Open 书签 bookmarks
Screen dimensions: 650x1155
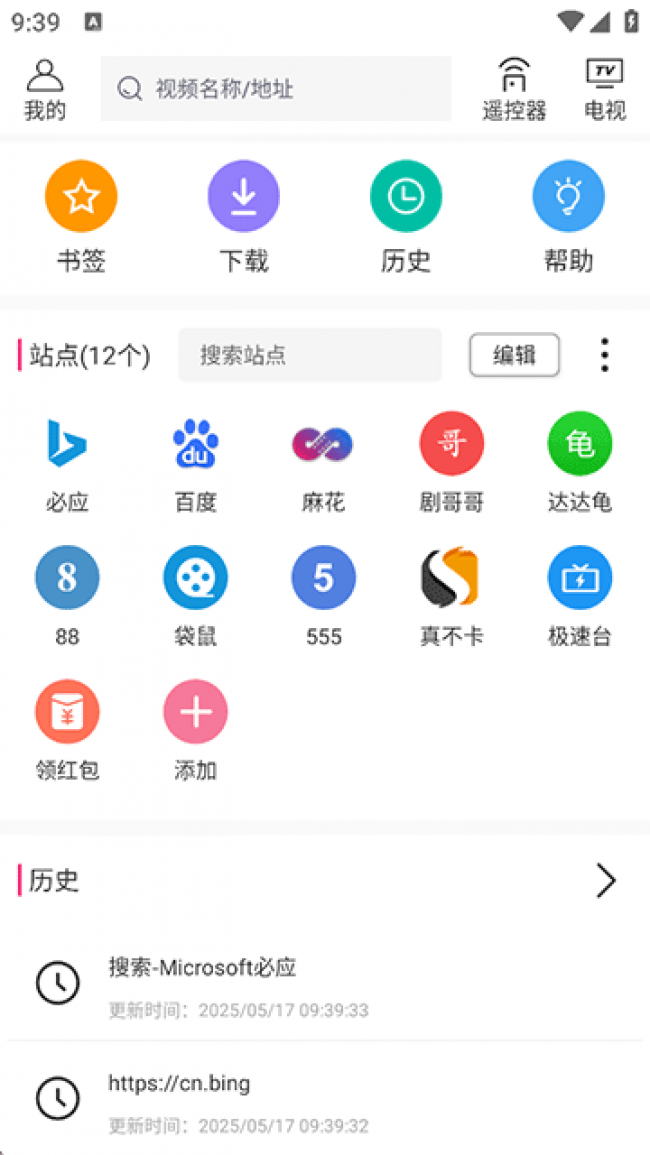point(81,216)
